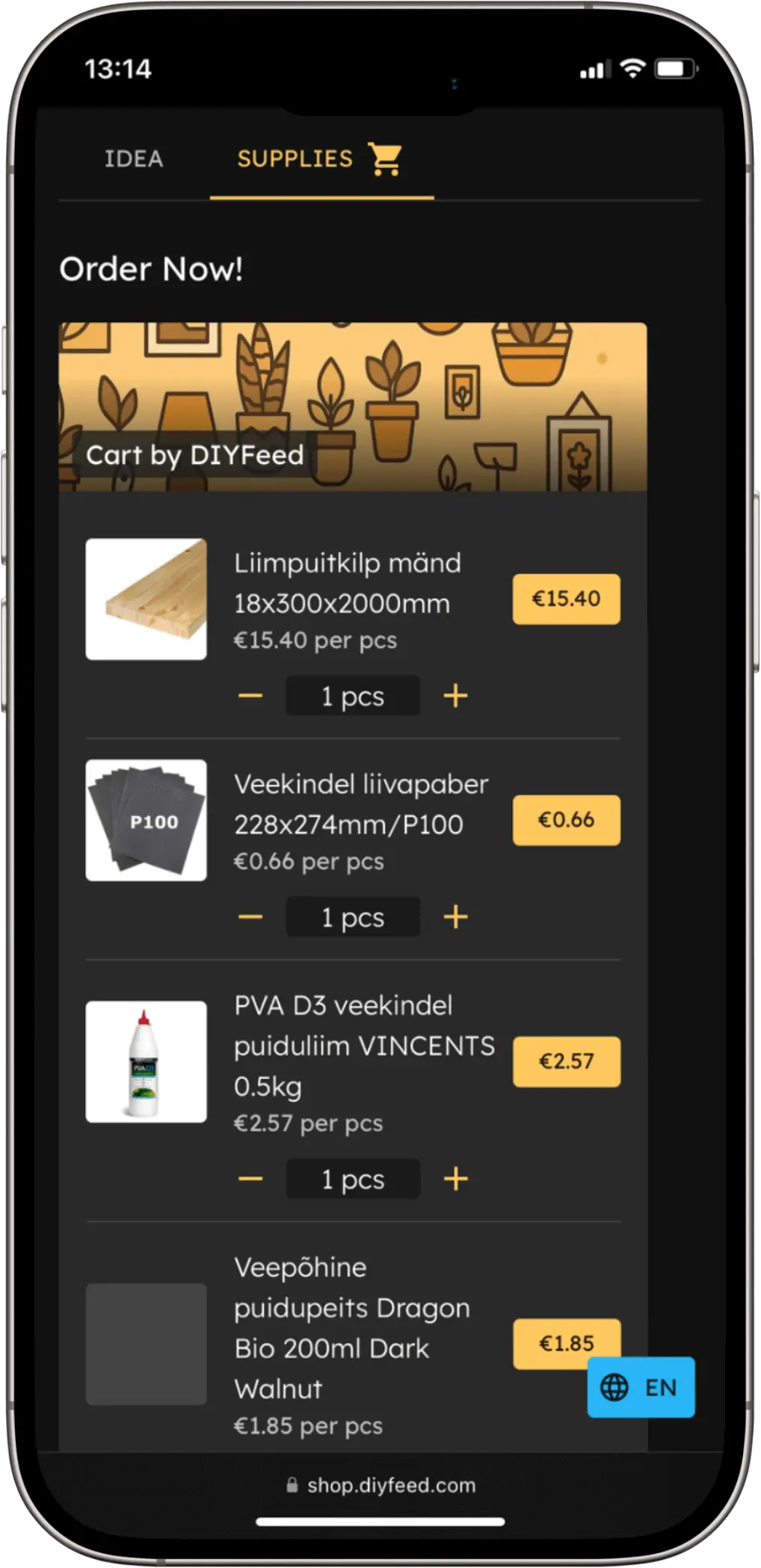
Task: Tap the PVA D3 puiduliim quantity field
Action: (353, 1179)
